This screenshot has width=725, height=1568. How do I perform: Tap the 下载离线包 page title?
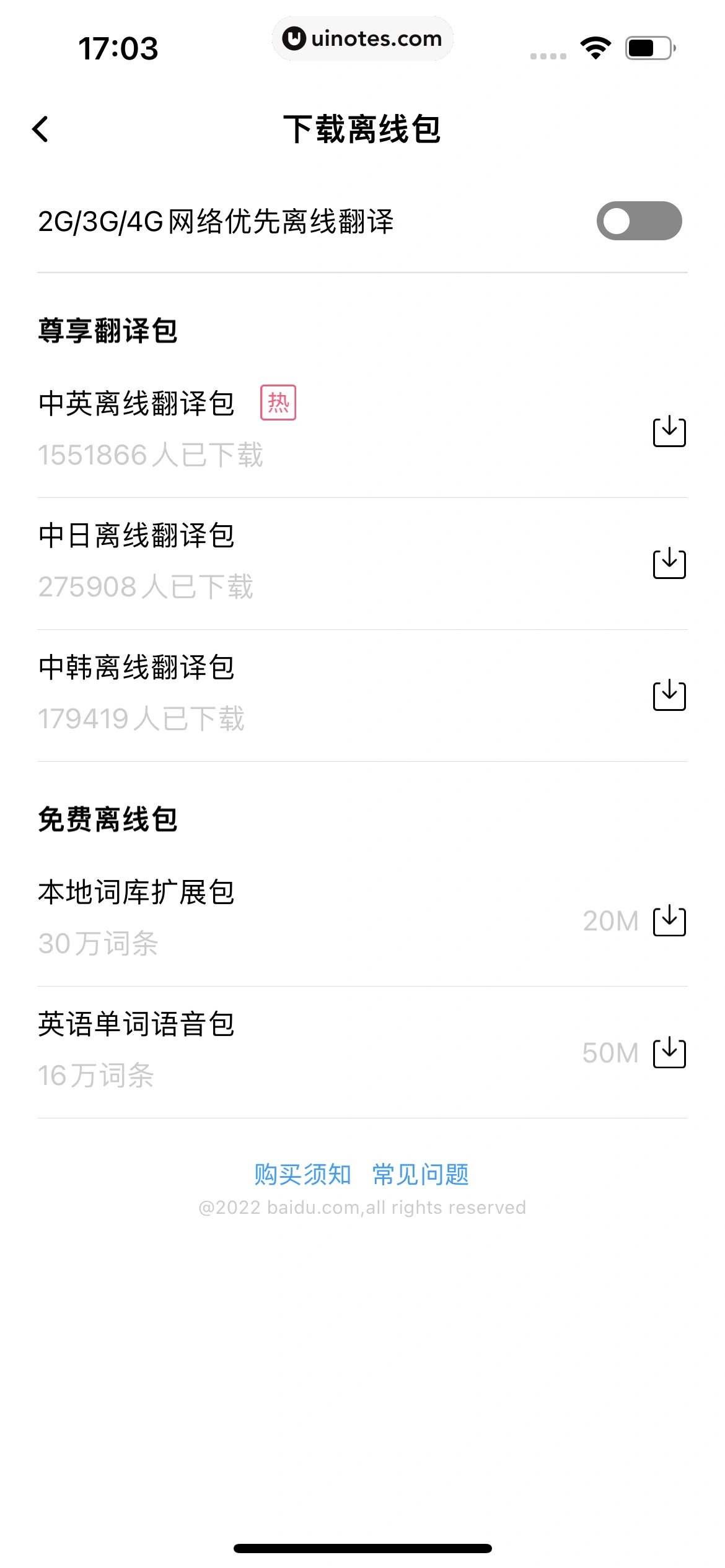click(x=362, y=128)
